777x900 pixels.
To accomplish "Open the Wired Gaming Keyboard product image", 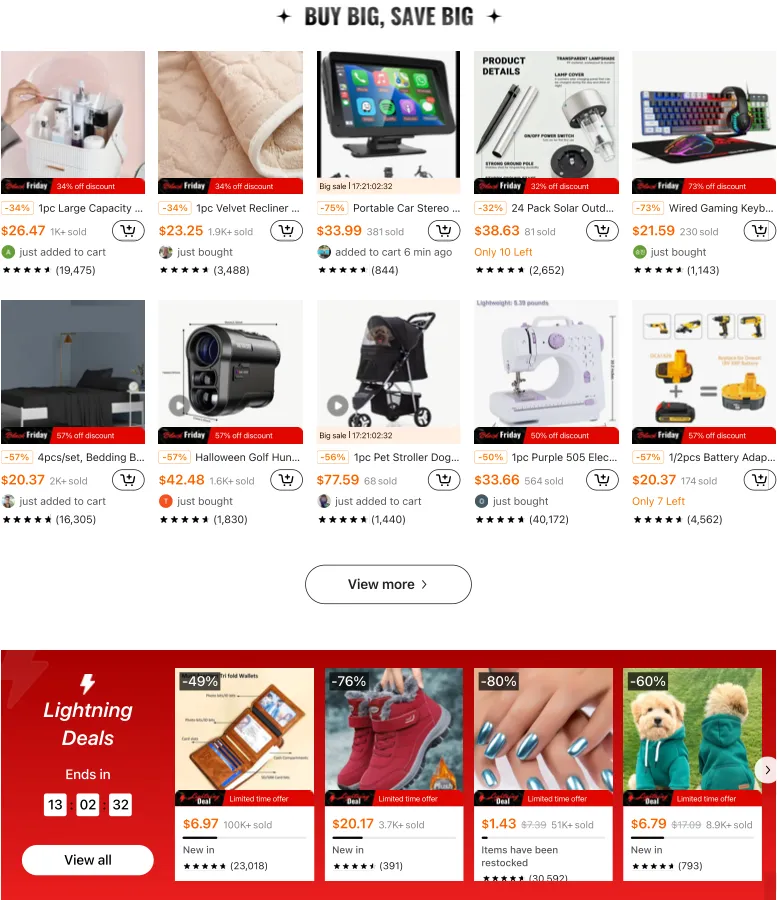I will [704, 115].
